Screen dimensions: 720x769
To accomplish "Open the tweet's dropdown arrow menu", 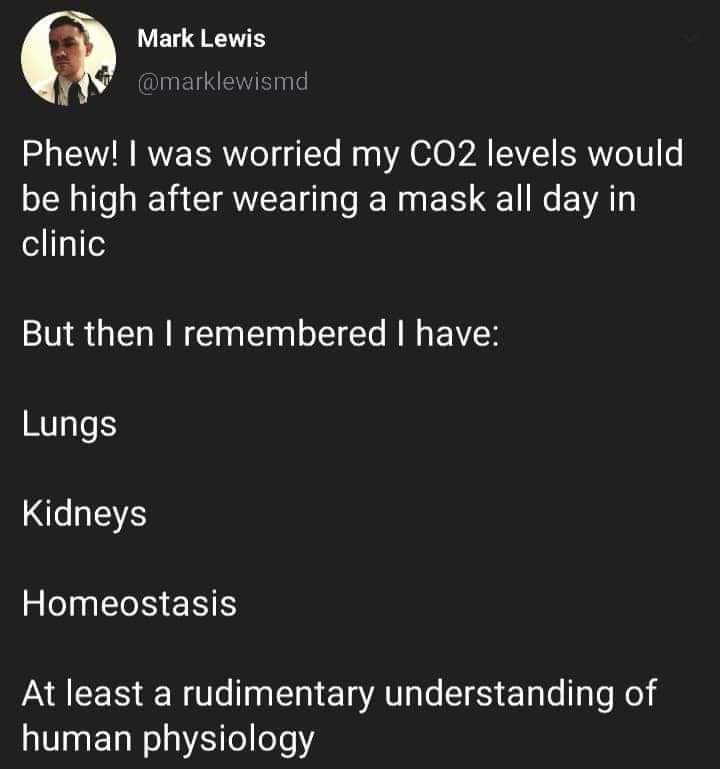I will tap(690, 40).
